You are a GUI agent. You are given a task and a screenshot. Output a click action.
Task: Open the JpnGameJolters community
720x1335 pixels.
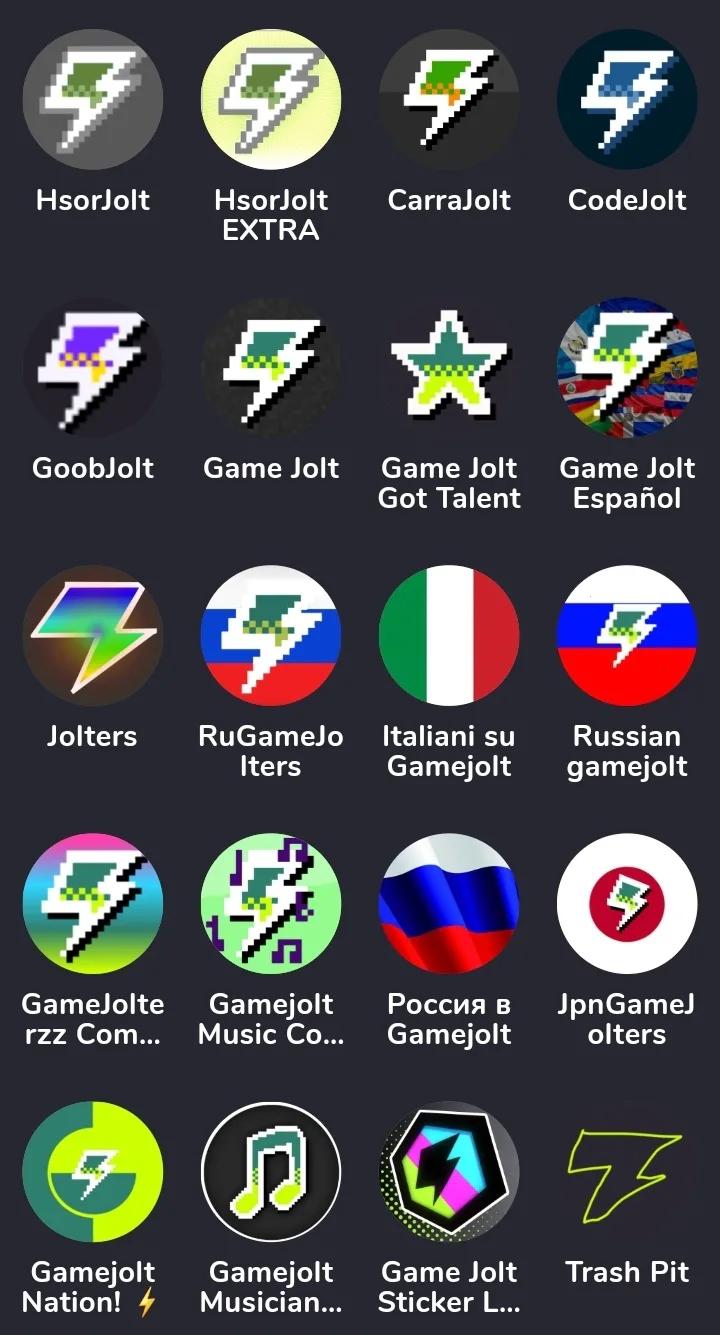627,903
